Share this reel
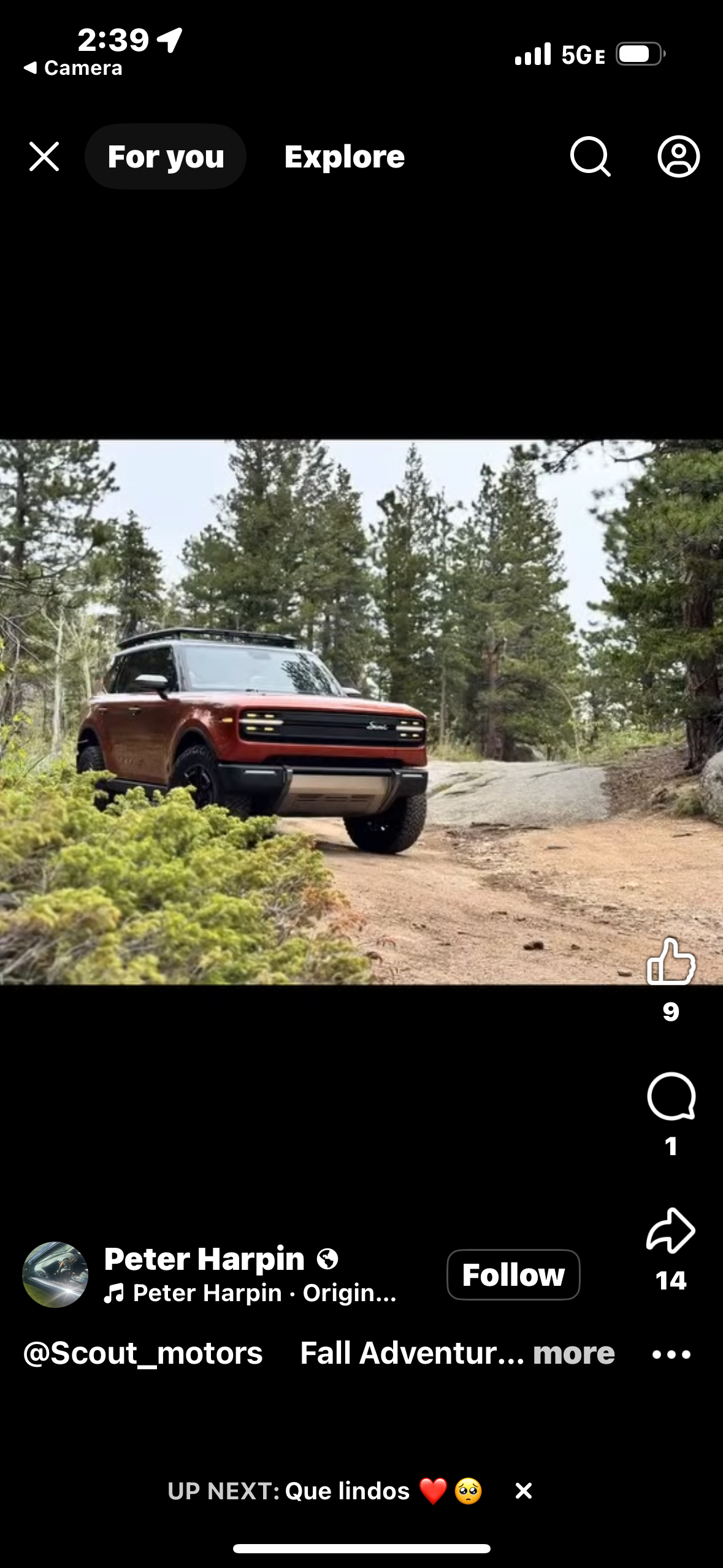The width and height of the screenshot is (723, 1568). [x=671, y=1231]
